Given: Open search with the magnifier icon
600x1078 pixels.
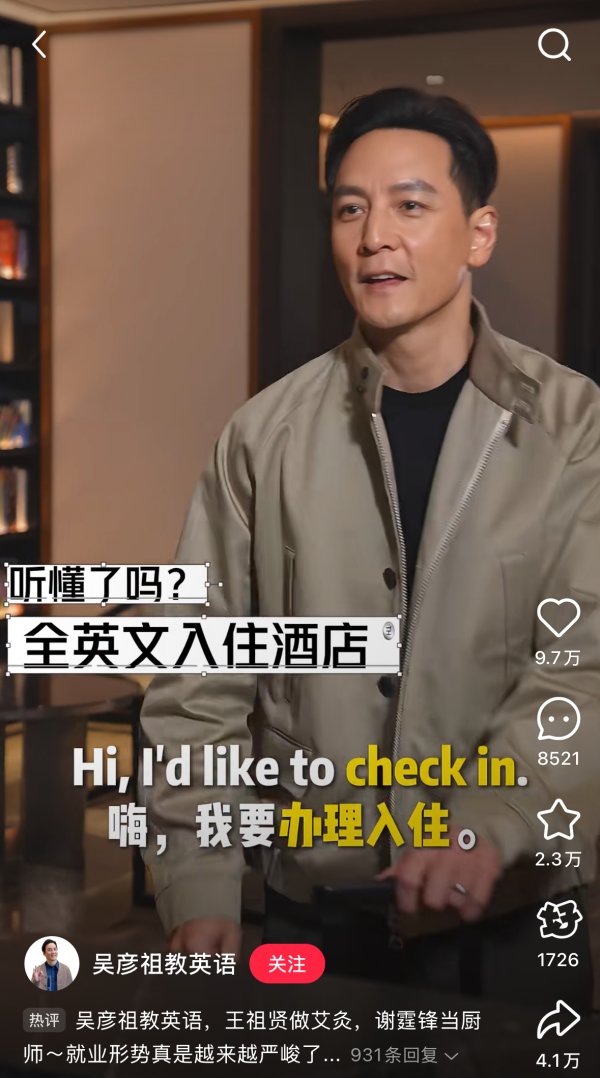Looking at the screenshot, I should (x=554, y=44).
